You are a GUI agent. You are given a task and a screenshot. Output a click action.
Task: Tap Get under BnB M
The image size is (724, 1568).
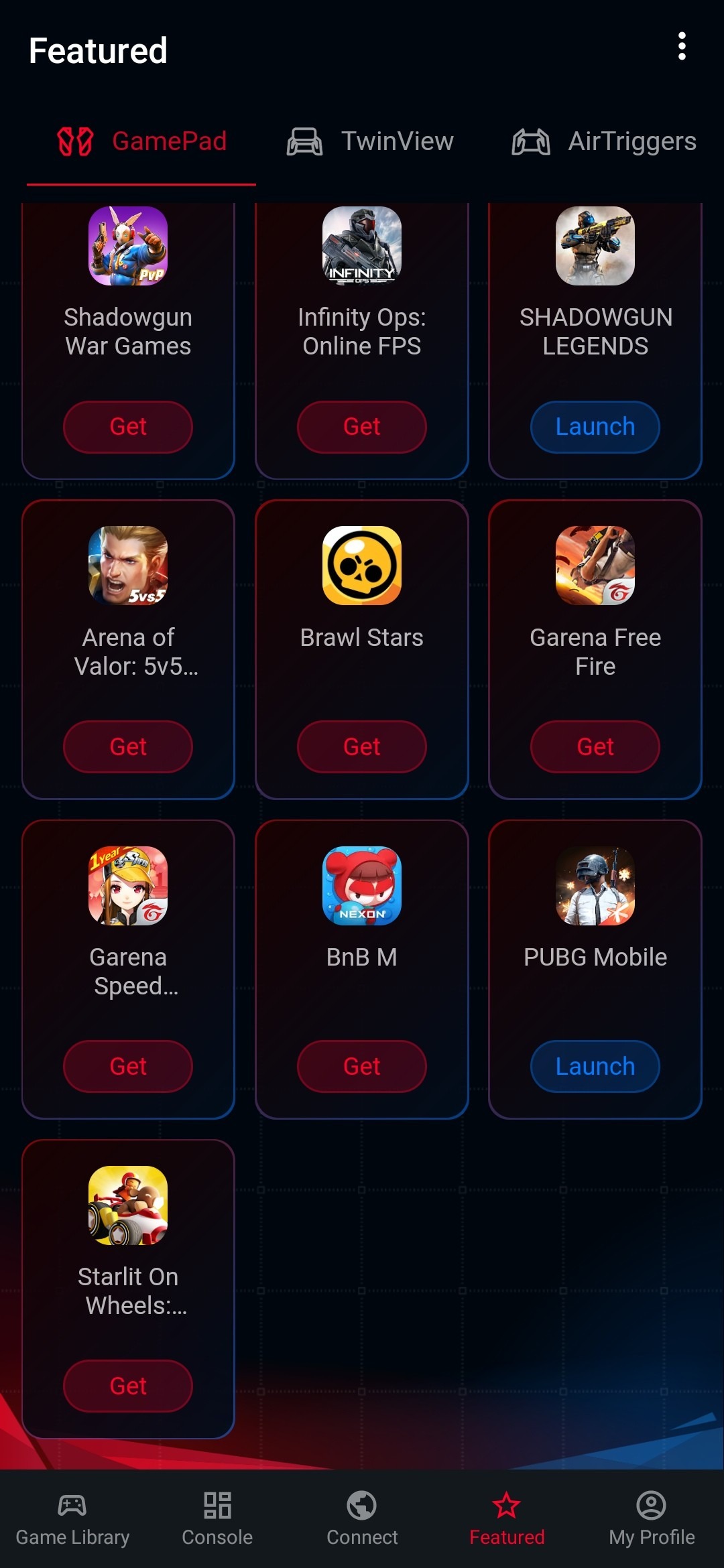pos(362,1066)
